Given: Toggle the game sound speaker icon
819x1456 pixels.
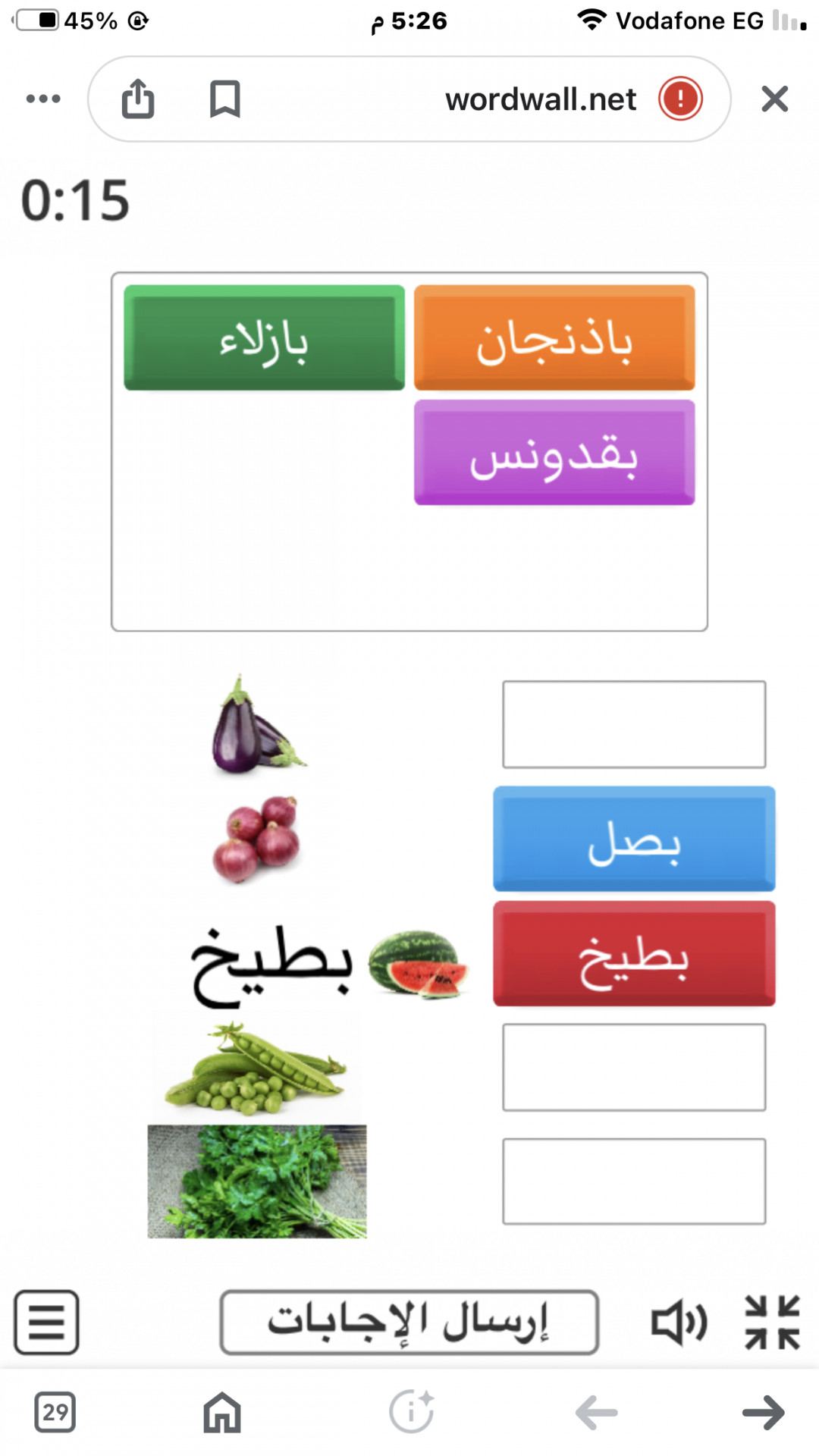Looking at the screenshot, I should (x=679, y=1323).
